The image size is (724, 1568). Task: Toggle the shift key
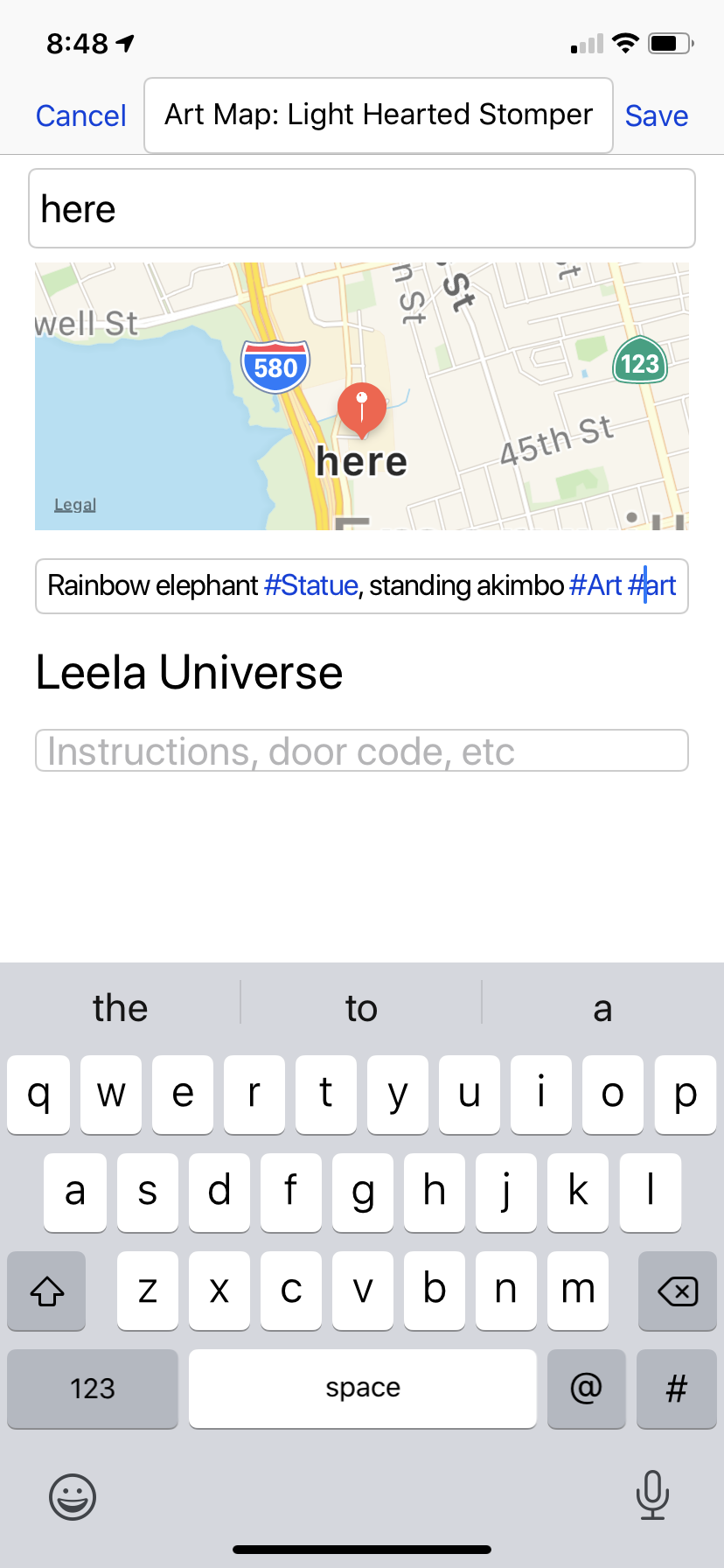47,1291
